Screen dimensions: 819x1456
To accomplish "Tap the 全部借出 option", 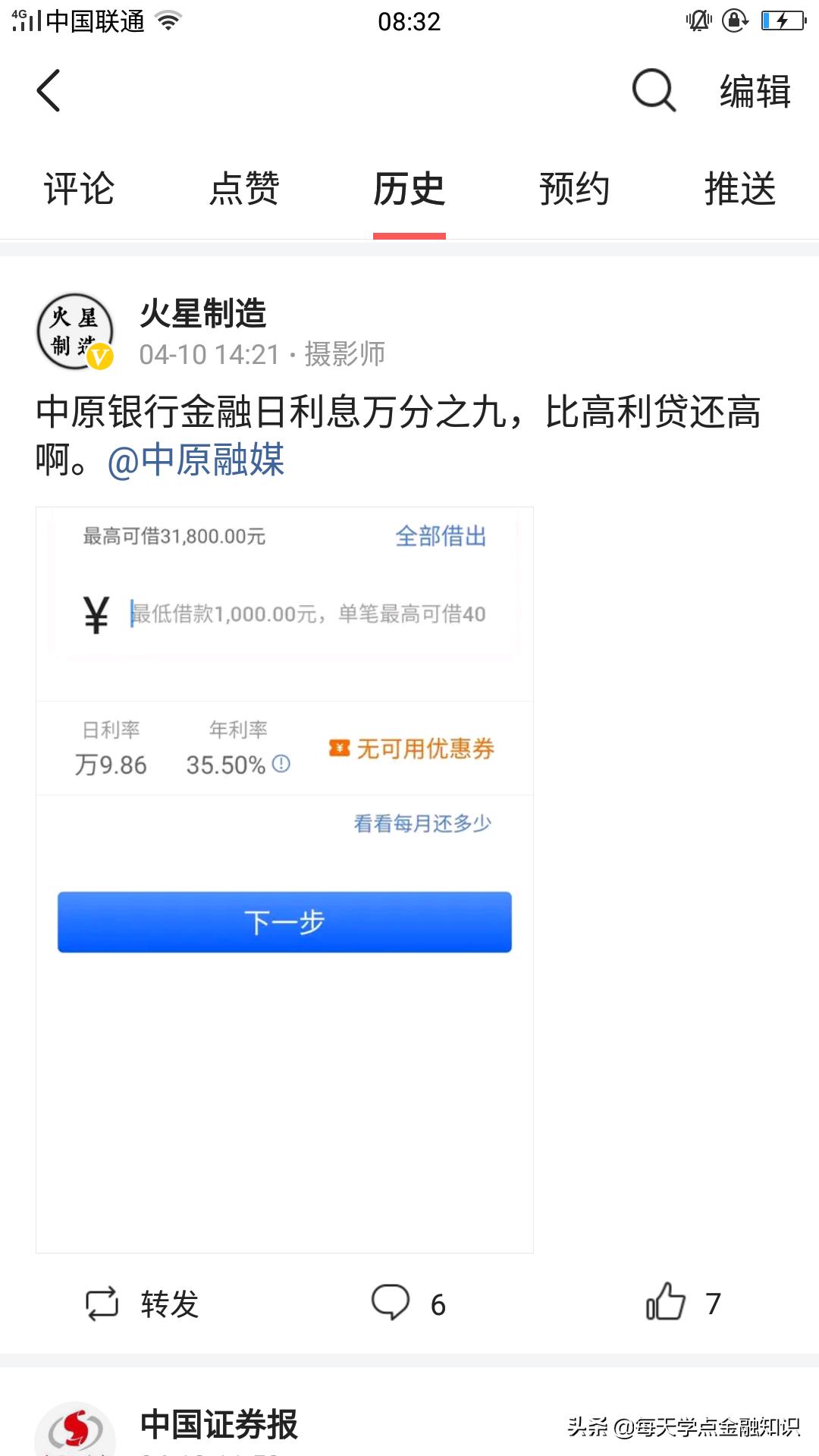I will 440,536.
